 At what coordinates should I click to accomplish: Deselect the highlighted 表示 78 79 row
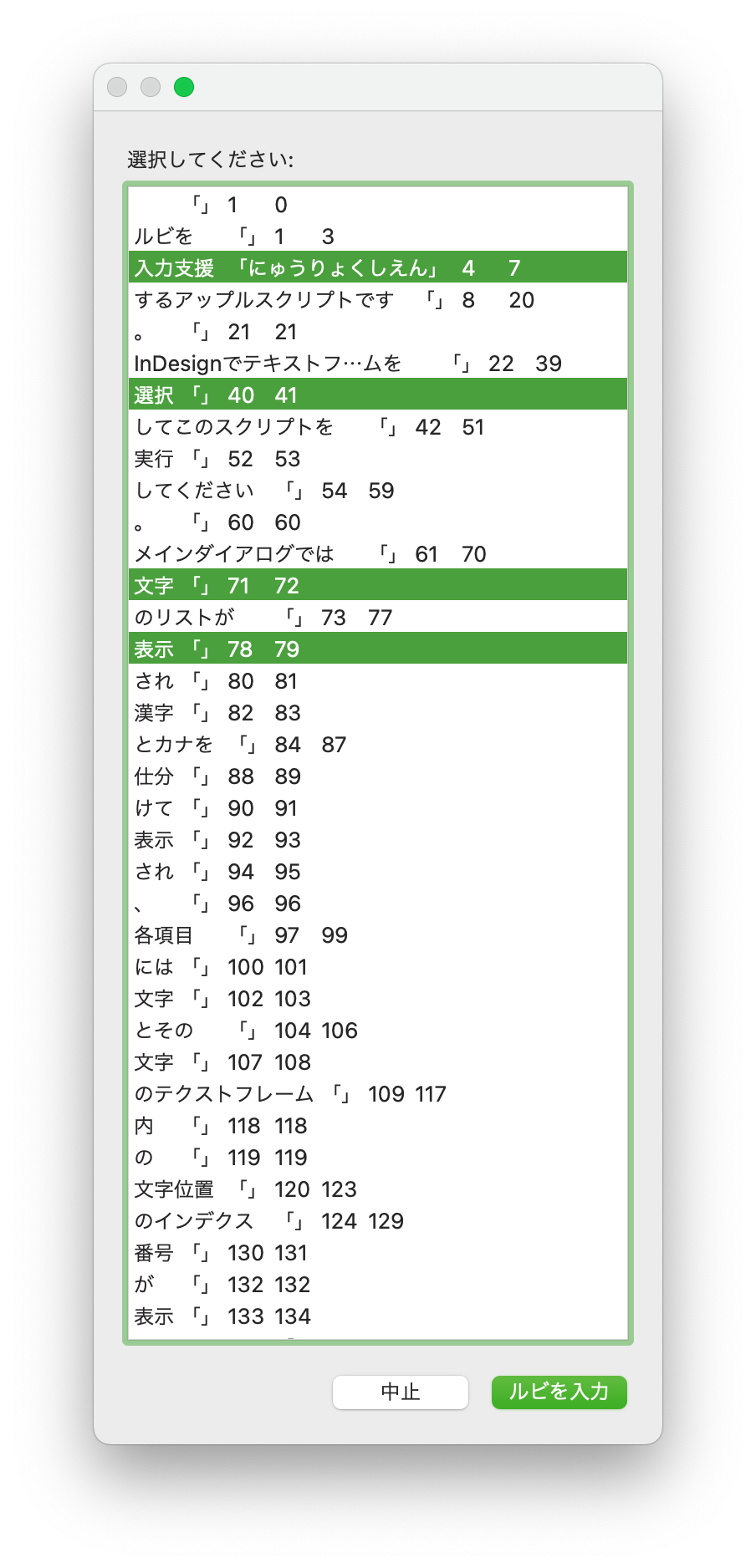pos(378,649)
